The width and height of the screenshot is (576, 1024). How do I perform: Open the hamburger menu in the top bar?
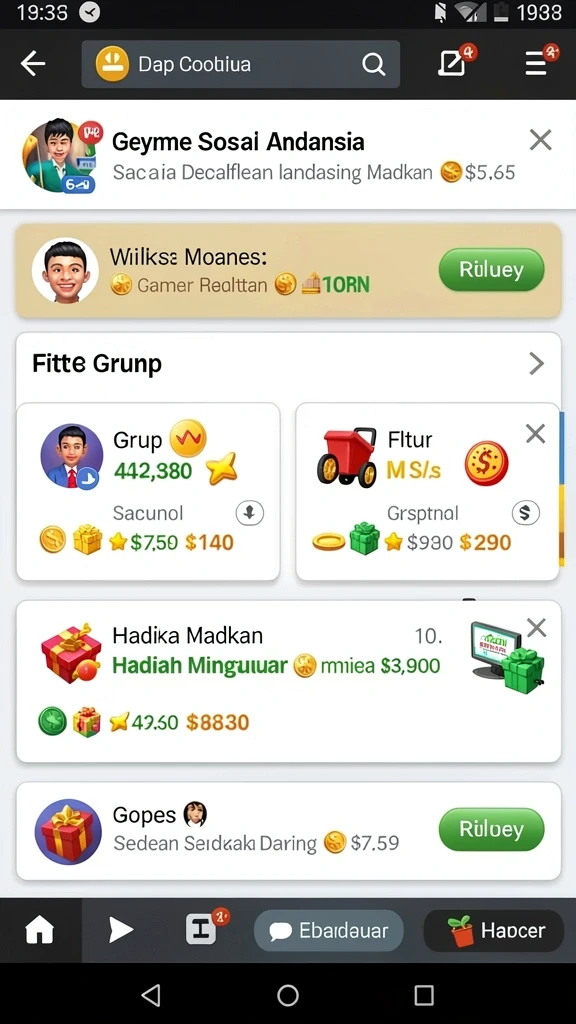pyautogui.click(x=539, y=62)
